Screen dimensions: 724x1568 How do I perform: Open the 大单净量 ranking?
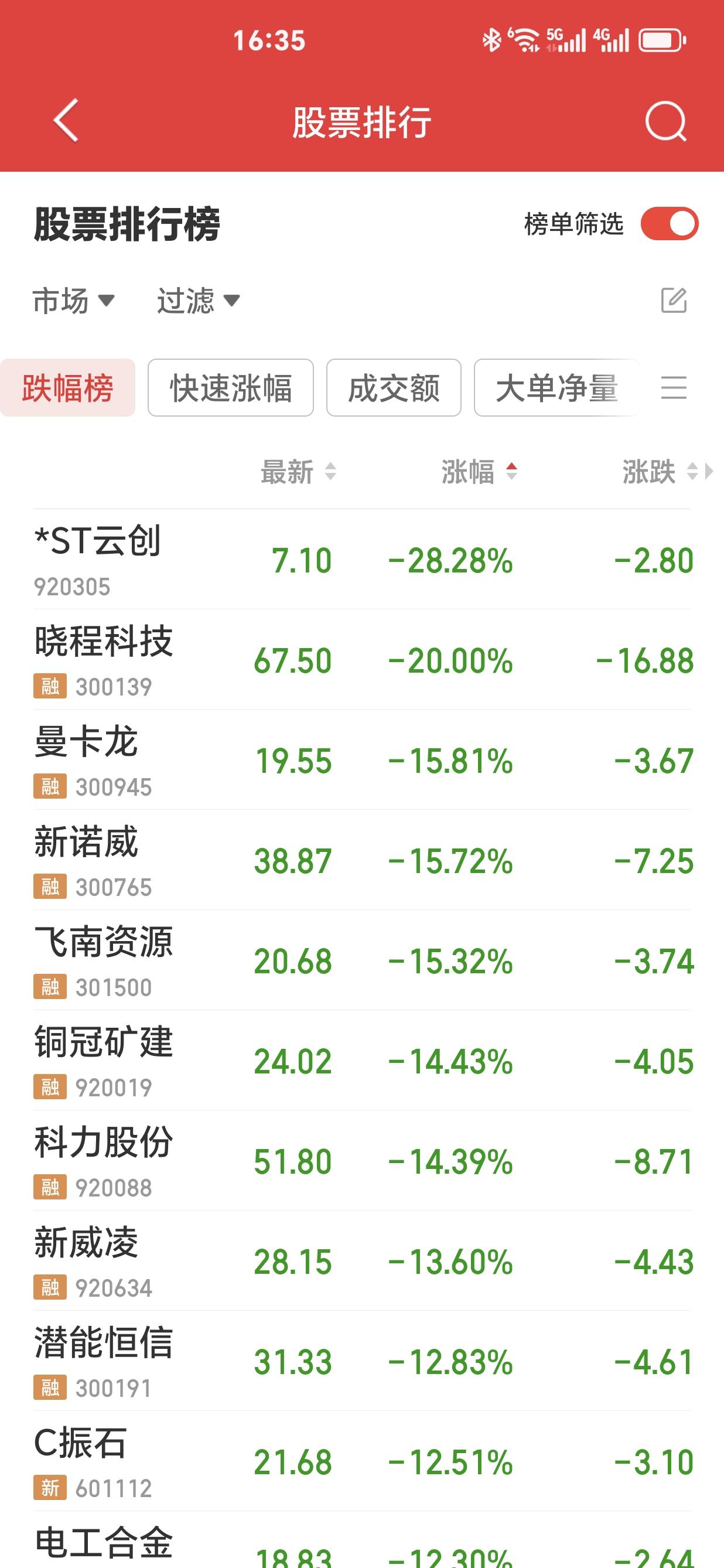coord(558,389)
